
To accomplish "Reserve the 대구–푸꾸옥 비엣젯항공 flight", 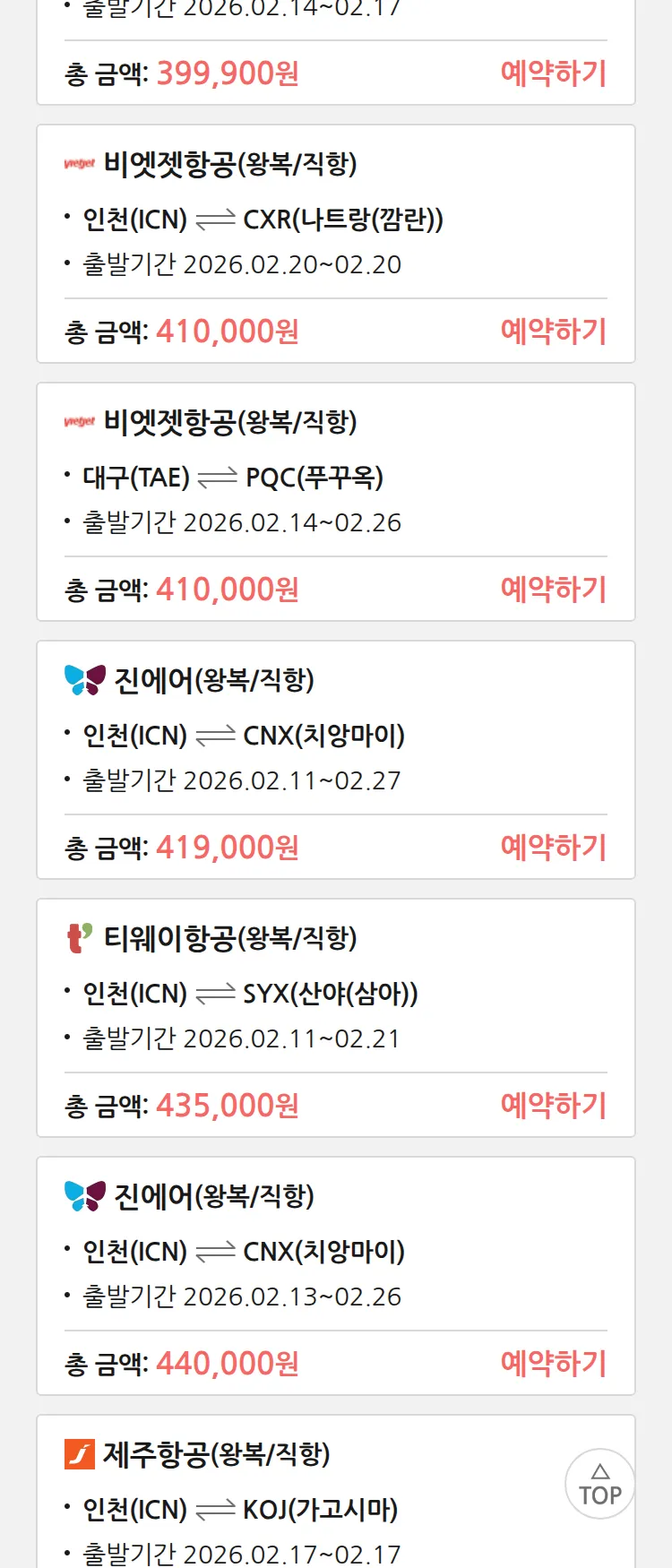I will pos(553,590).
